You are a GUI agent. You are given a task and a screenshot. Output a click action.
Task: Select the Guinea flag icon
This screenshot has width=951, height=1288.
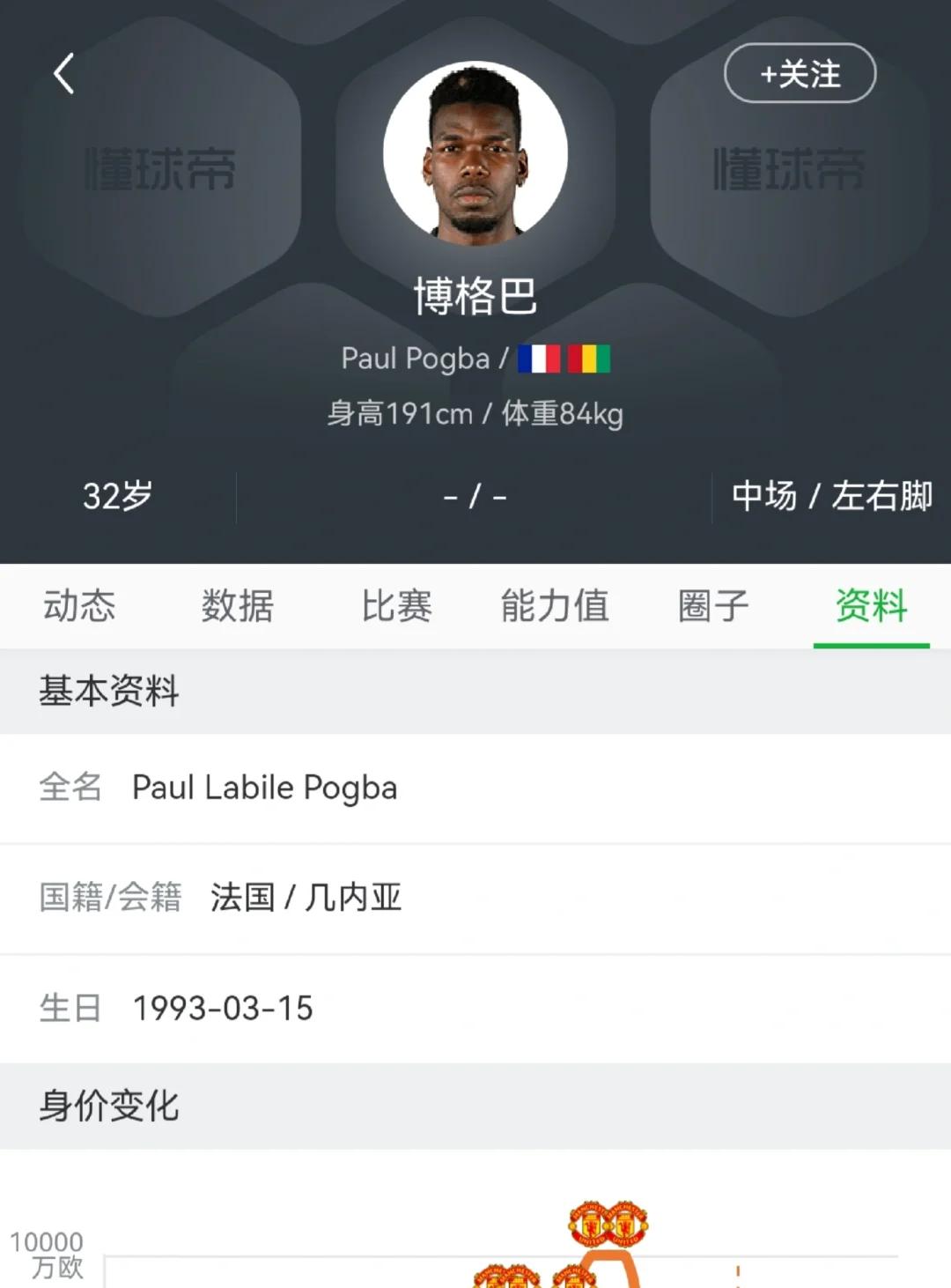pos(588,359)
